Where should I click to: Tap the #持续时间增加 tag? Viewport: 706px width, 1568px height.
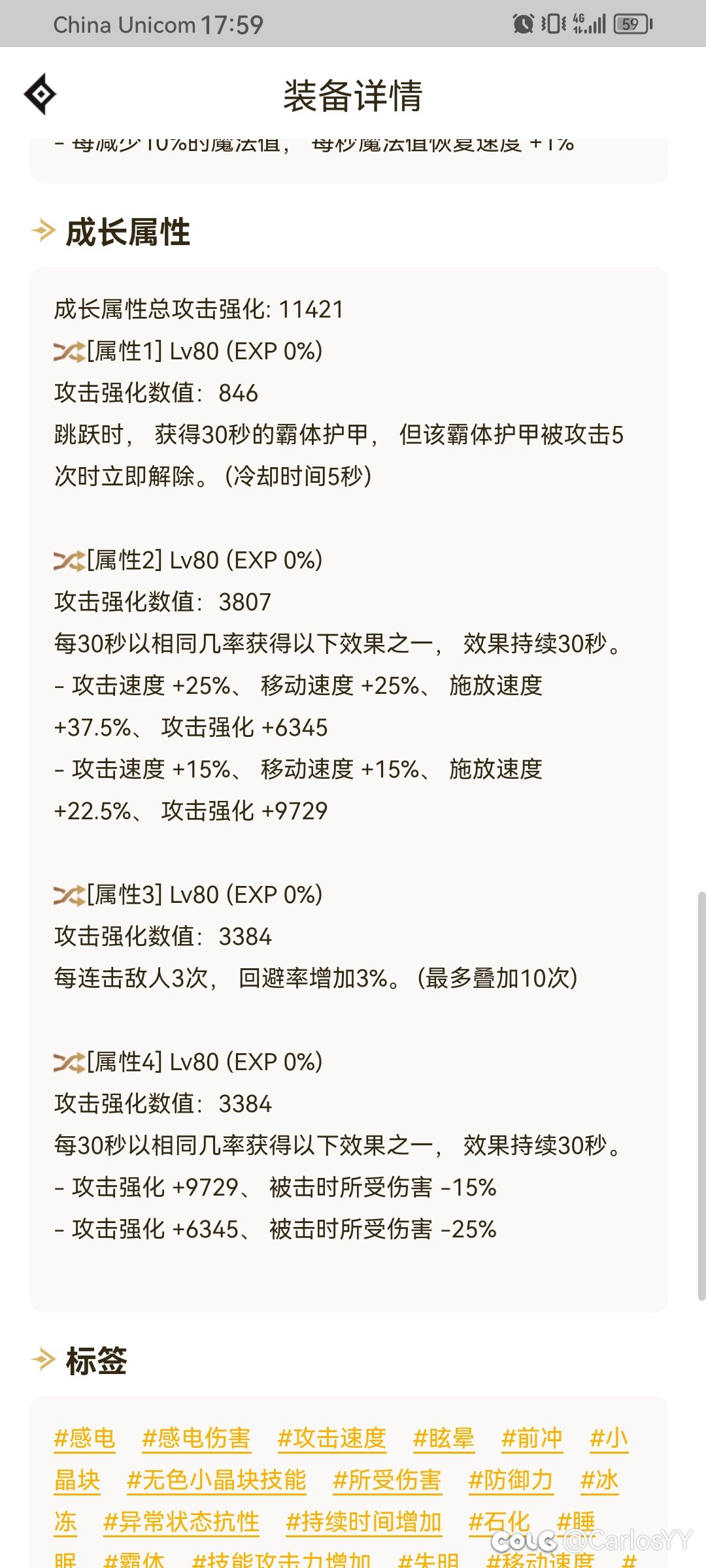coord(363,1522)
